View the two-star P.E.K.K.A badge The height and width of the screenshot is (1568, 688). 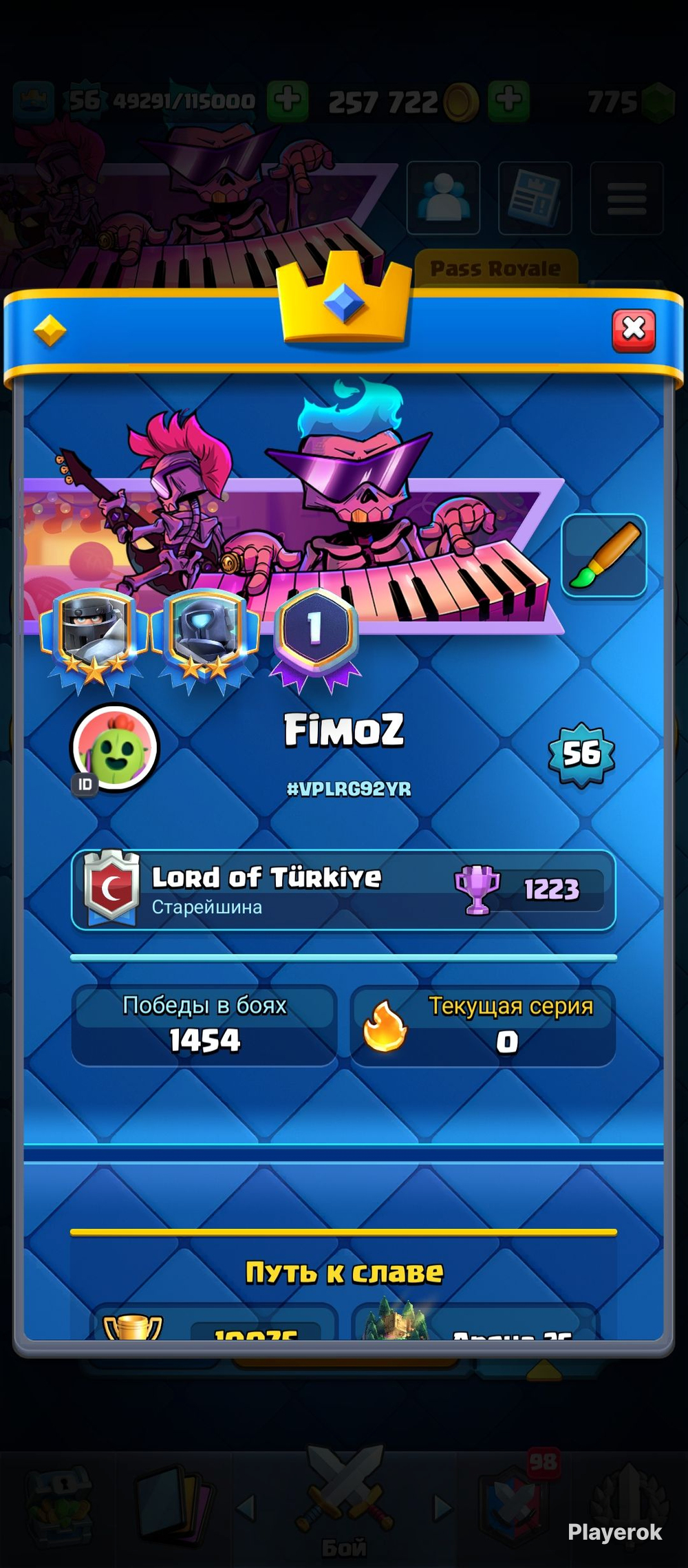click(204, 638)
